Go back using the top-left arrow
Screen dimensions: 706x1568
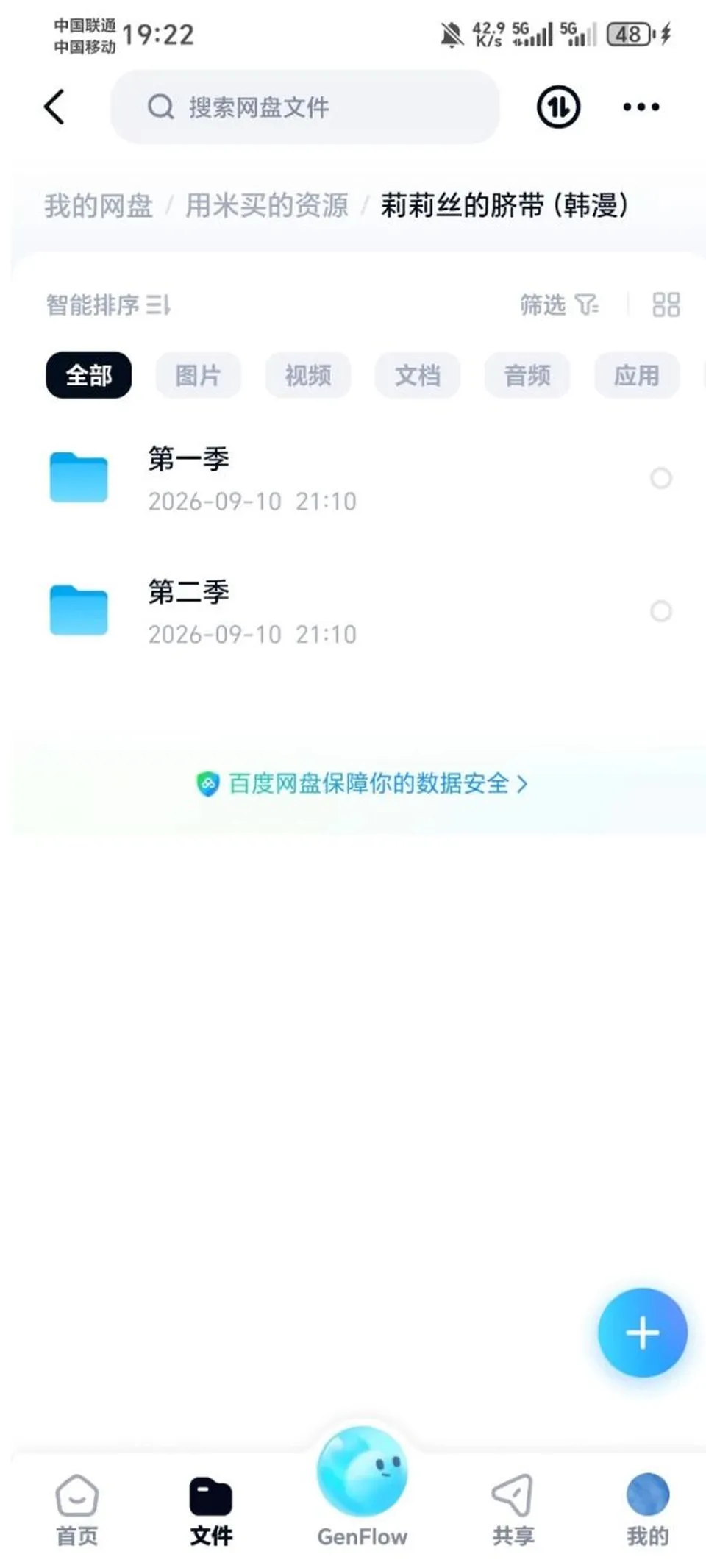[x=54, y=107]
